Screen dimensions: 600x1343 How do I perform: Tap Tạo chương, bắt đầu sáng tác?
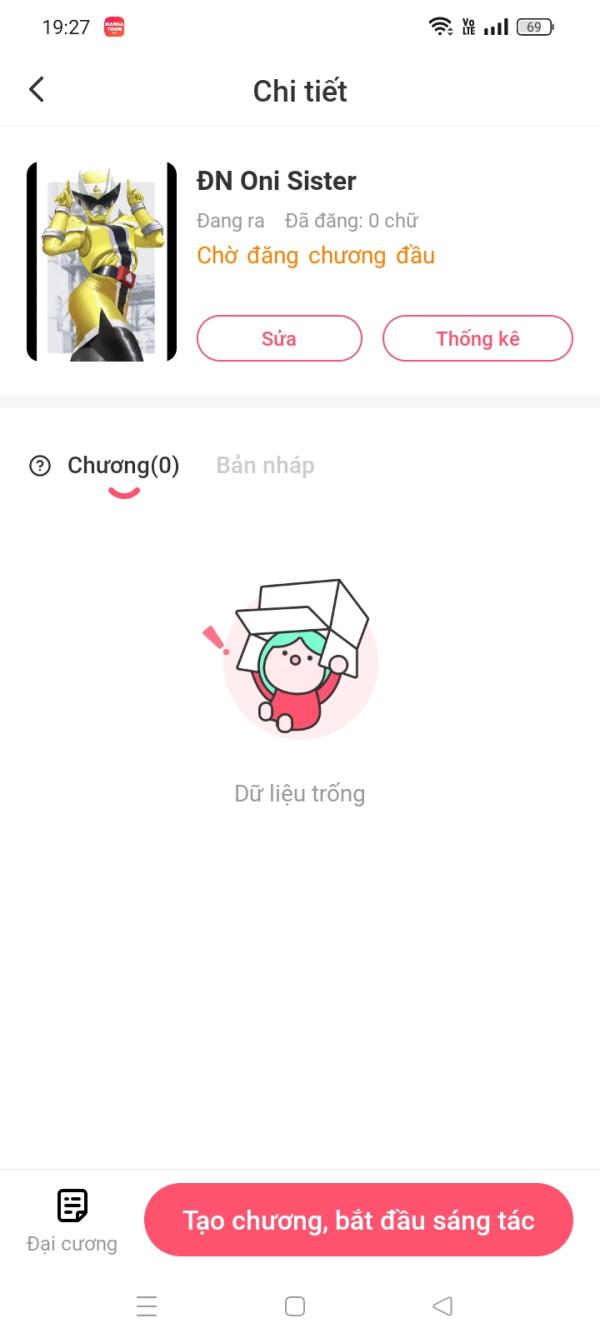358,1220
